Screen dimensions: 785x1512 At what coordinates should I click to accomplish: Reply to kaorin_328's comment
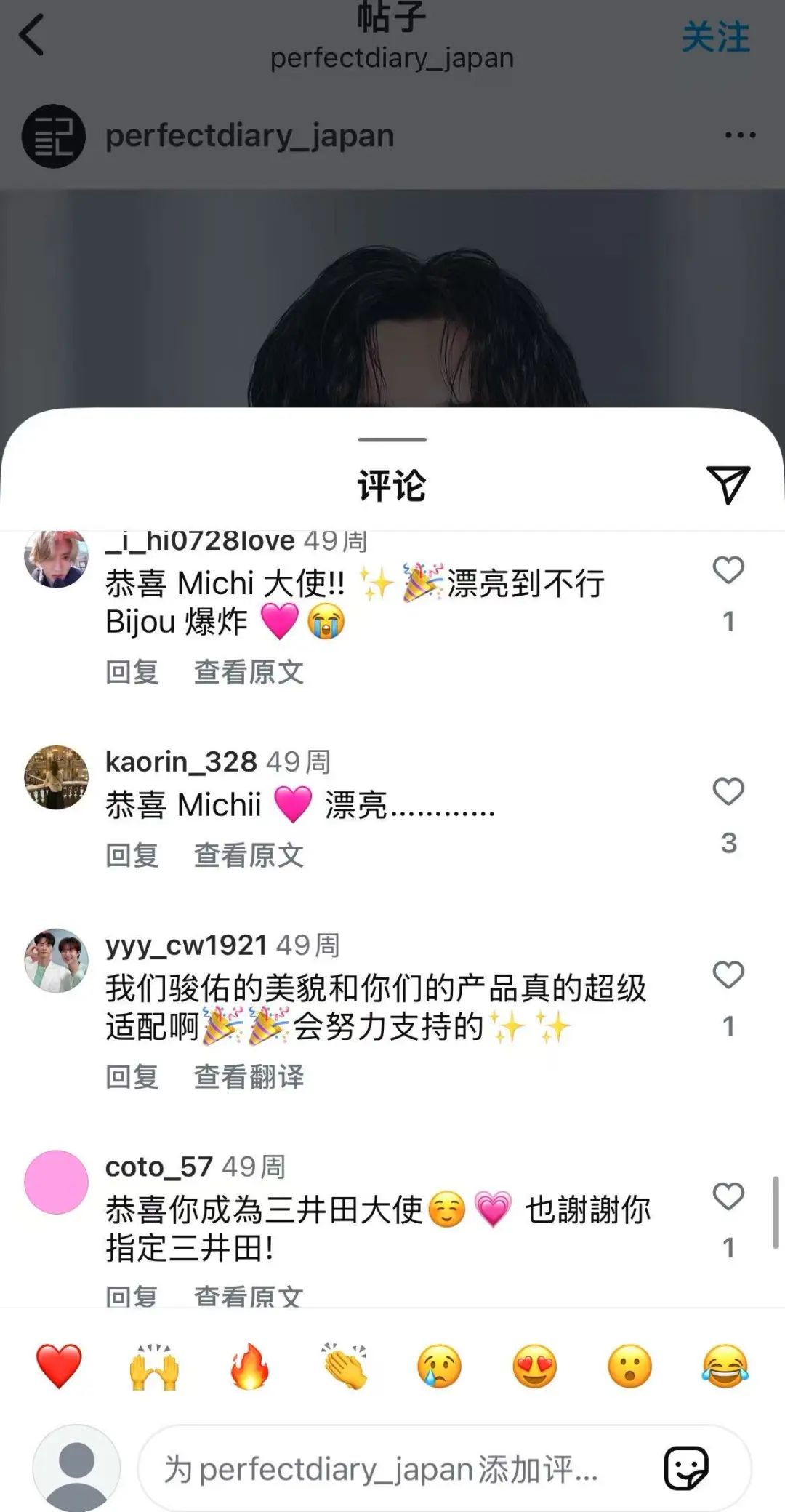(x=132, y=855)
